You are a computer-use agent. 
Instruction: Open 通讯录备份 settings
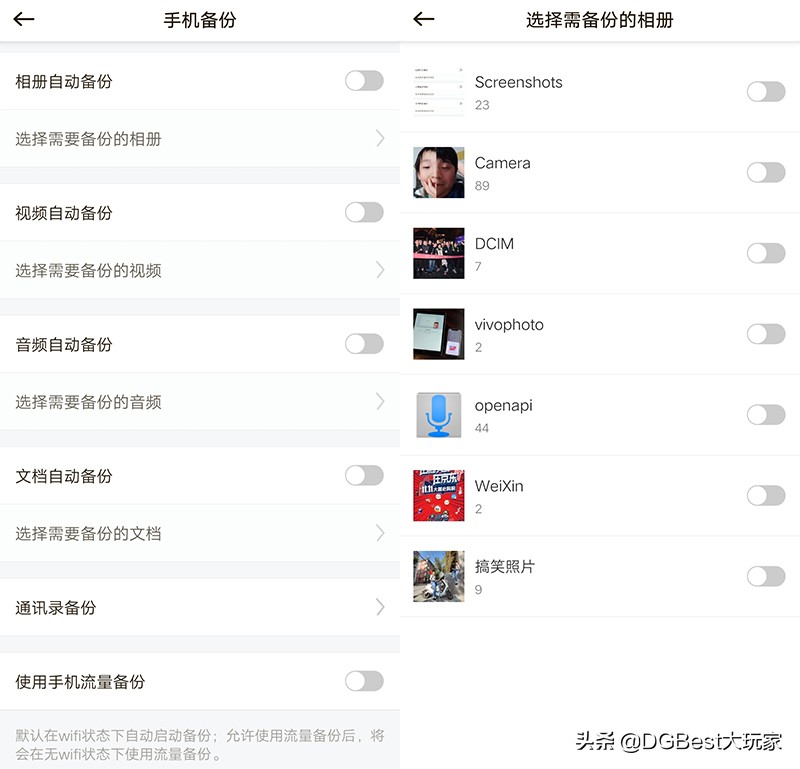[200, 607]
